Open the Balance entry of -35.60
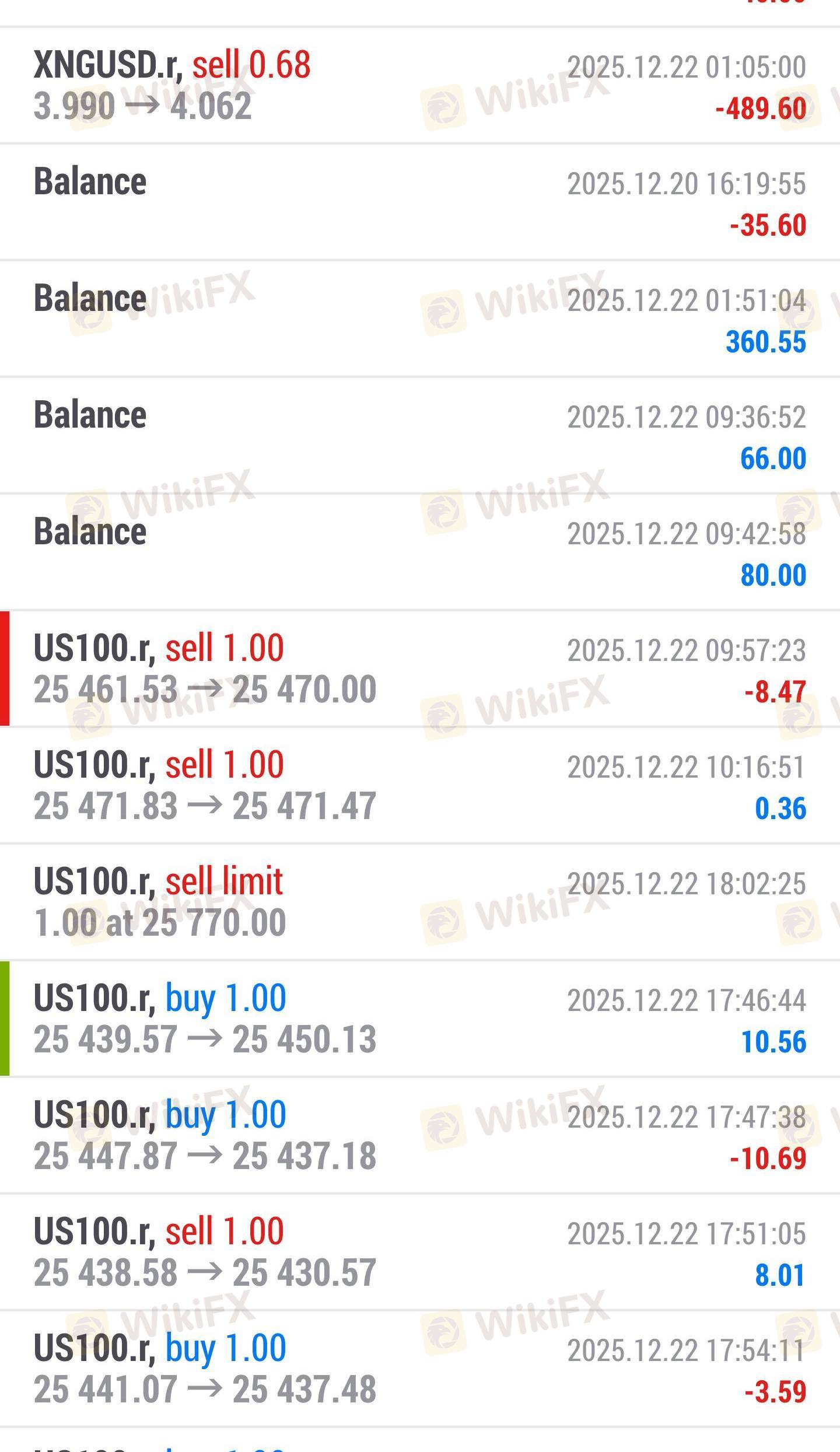The image size is (840, 1452). coord(420,202)
